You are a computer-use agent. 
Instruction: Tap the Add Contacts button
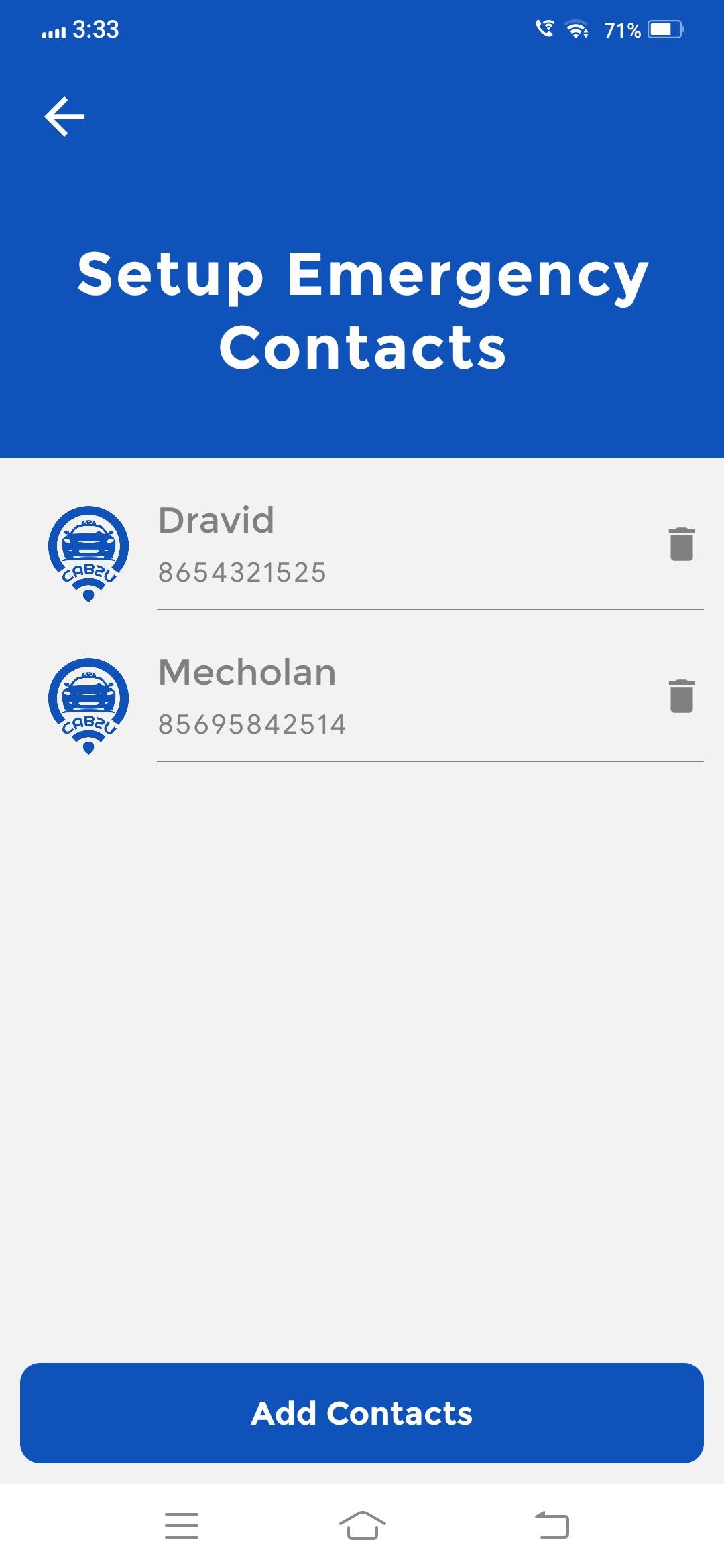[x=362, y=1413]
